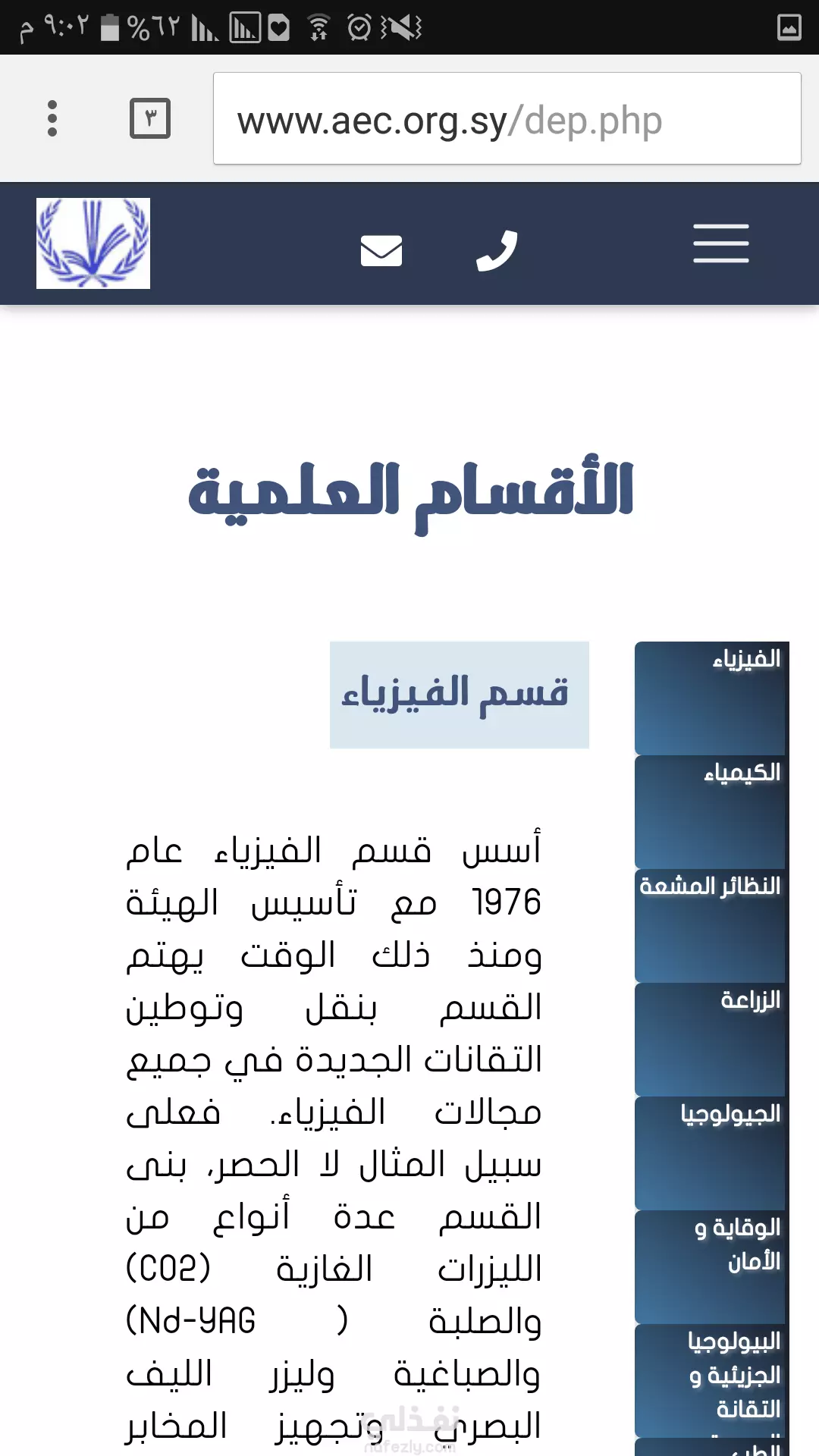819x1456 pixels.
Task: Select the الكيمياء department tab
Action: click(x=711, y=811)
